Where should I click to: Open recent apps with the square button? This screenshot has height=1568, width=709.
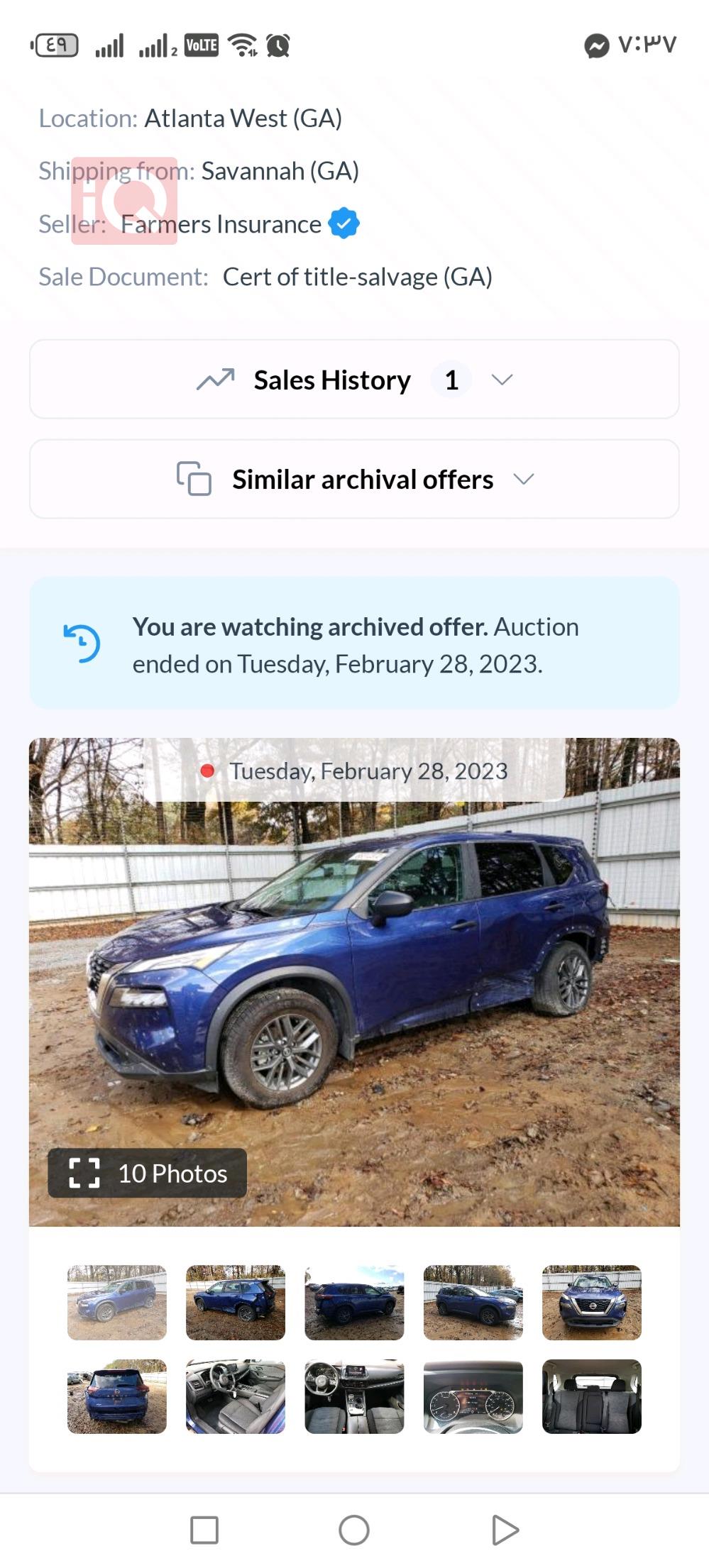(x=204, y=1530)
